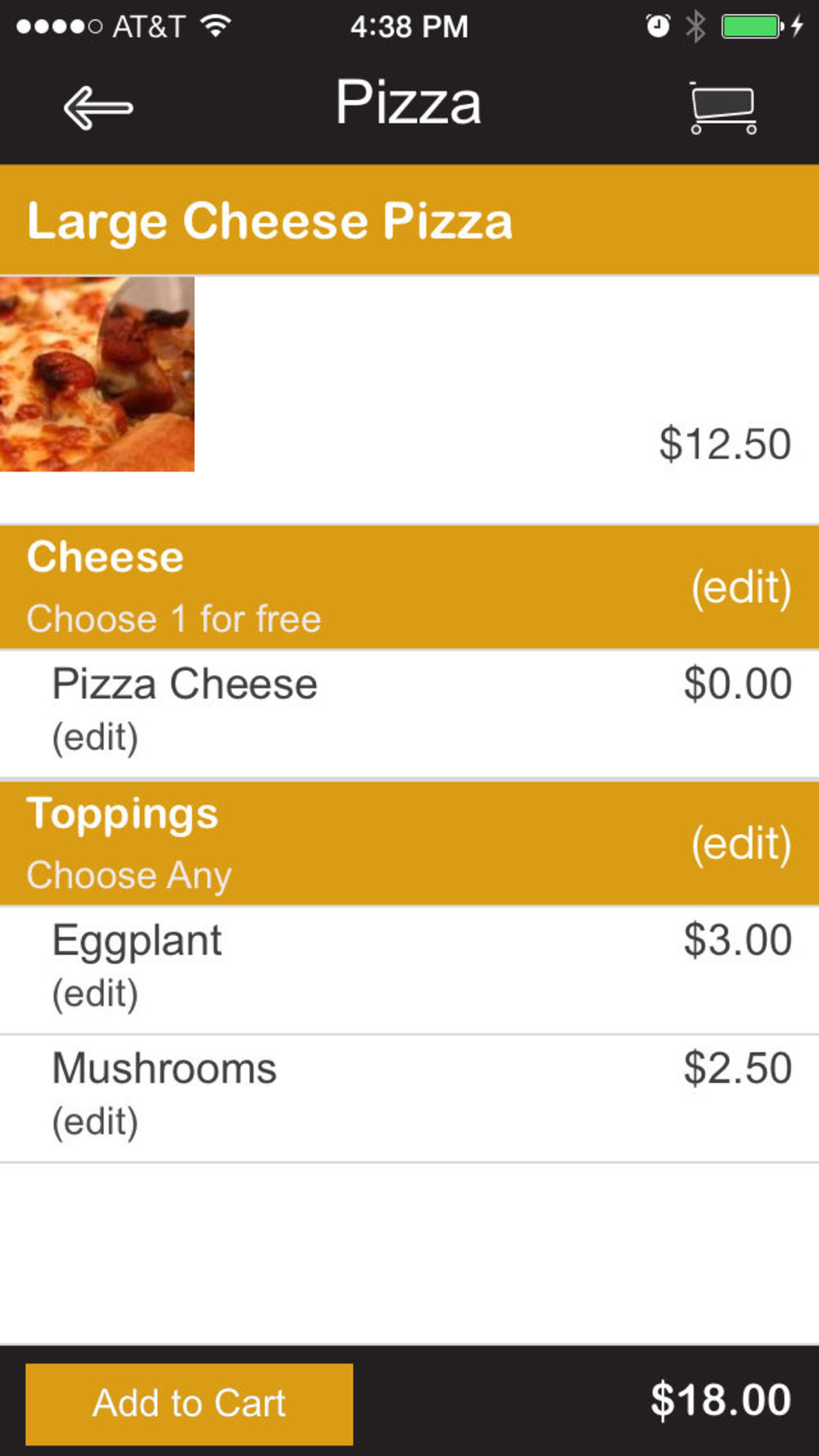
Task: Edit the Eggplant topping
Action: tap(95, 994)
